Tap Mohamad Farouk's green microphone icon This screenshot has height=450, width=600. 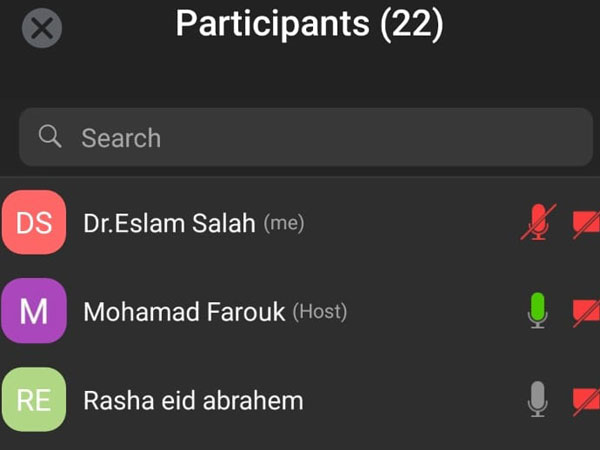point(538,311)
